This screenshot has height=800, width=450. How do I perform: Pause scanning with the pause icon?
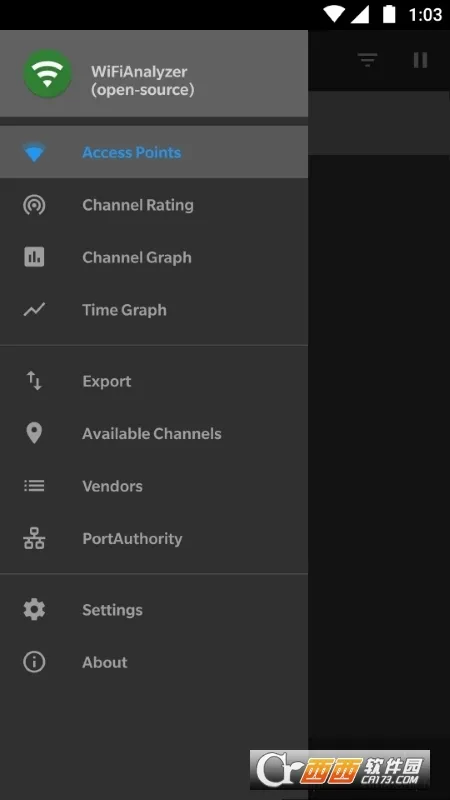coord(420,60)
